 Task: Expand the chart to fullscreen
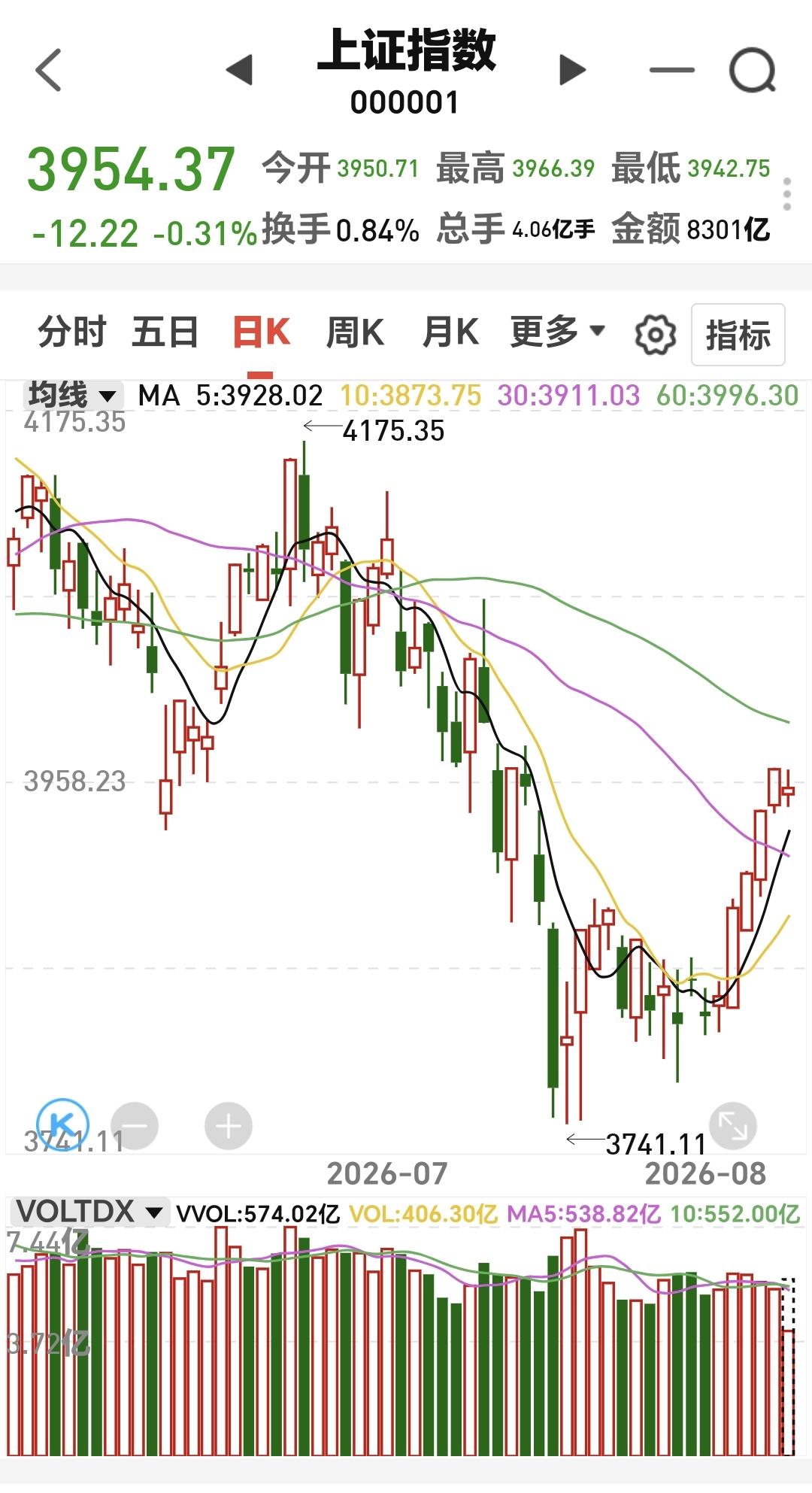[732, 1126]
